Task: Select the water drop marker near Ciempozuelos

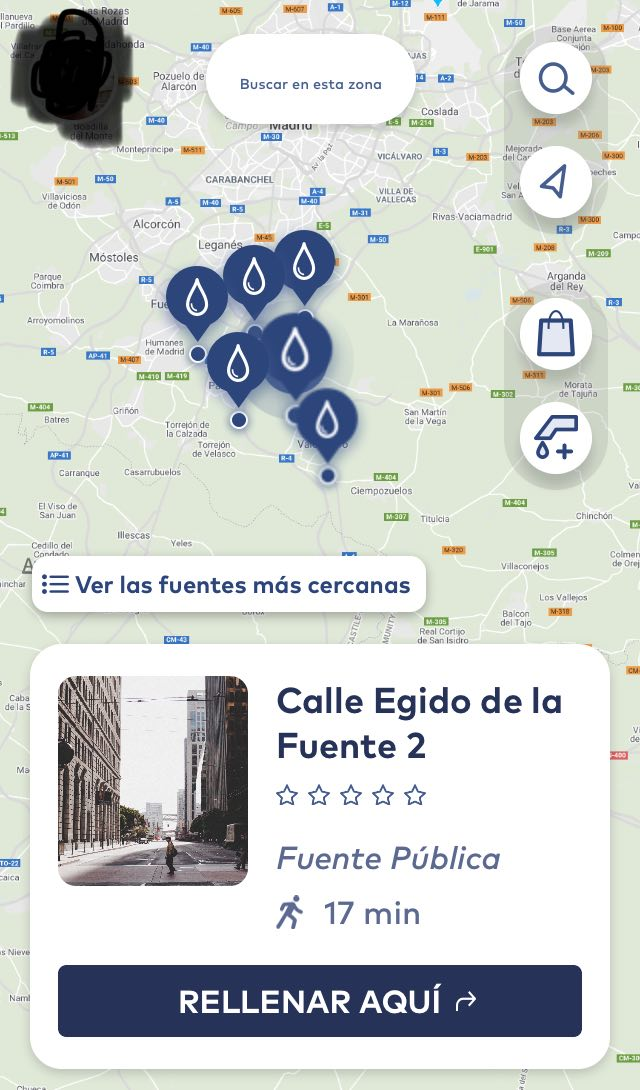Action: [x=326, y=422]
